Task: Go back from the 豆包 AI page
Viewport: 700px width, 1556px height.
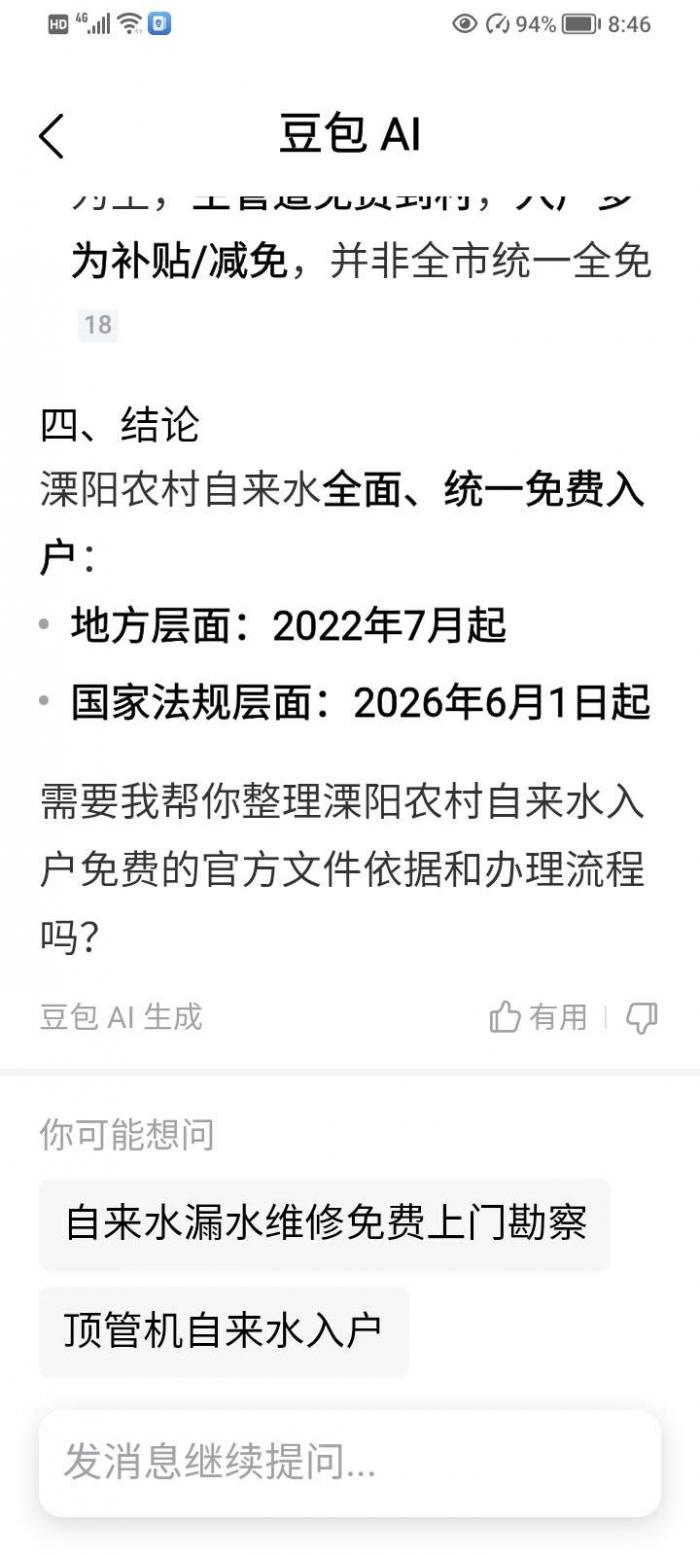Action: [52, 136]
